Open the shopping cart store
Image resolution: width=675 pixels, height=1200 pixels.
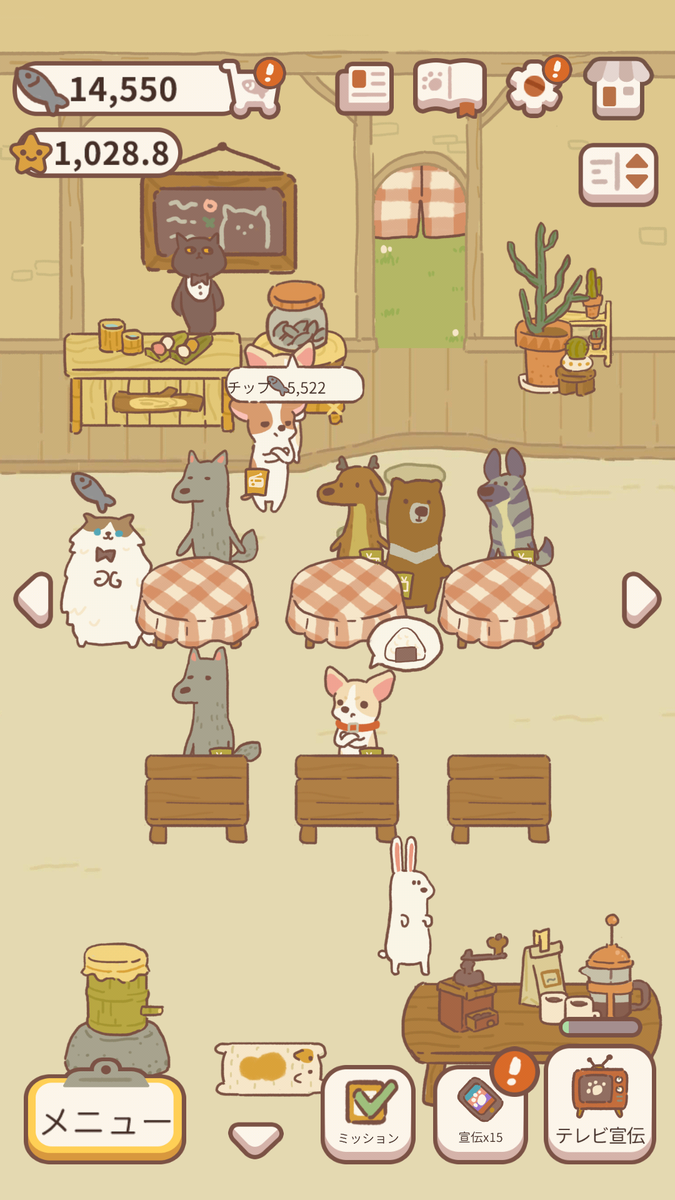point(248,87)
